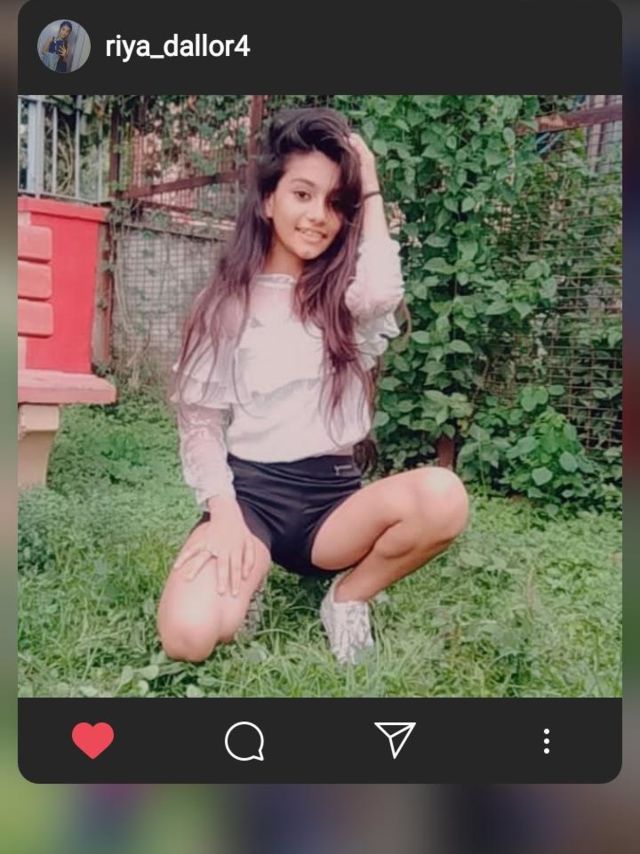This screenshot has height=854, width=640.
Task: Open the post photo by riya_dallor4
Action: pos(320,396)
